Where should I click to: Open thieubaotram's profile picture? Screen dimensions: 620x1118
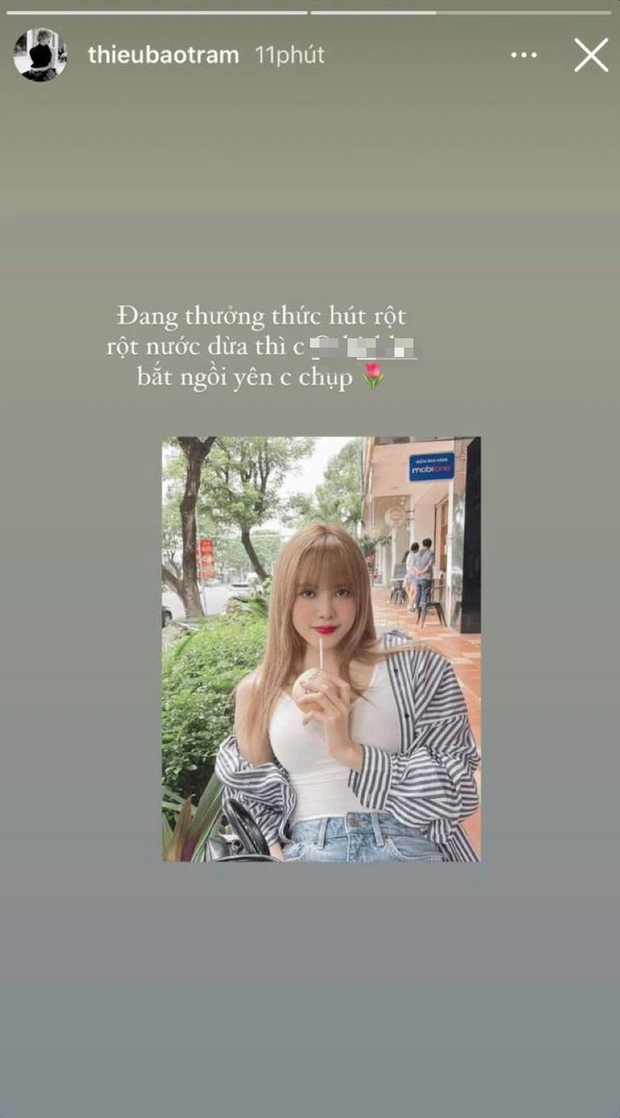[40, 55]
